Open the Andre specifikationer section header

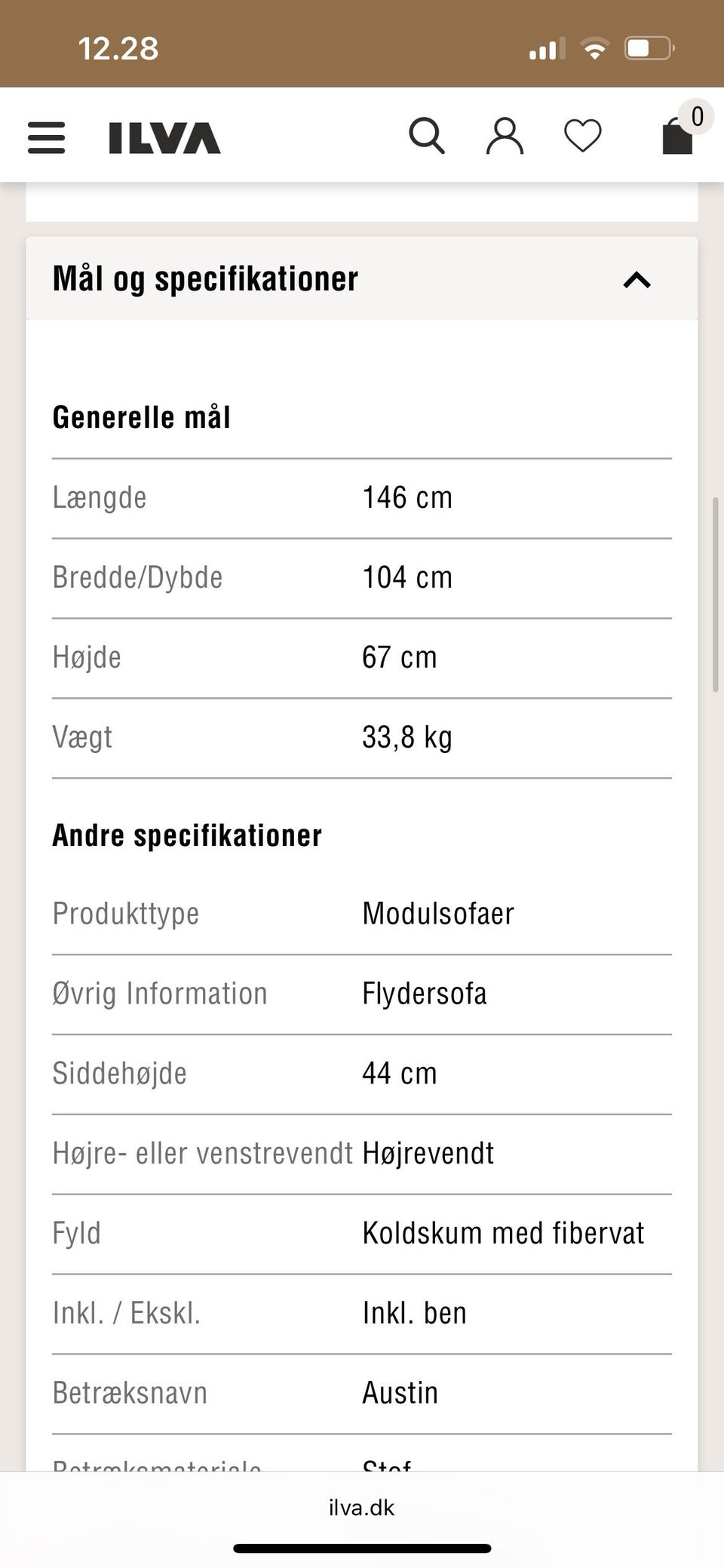coord(187,835)
